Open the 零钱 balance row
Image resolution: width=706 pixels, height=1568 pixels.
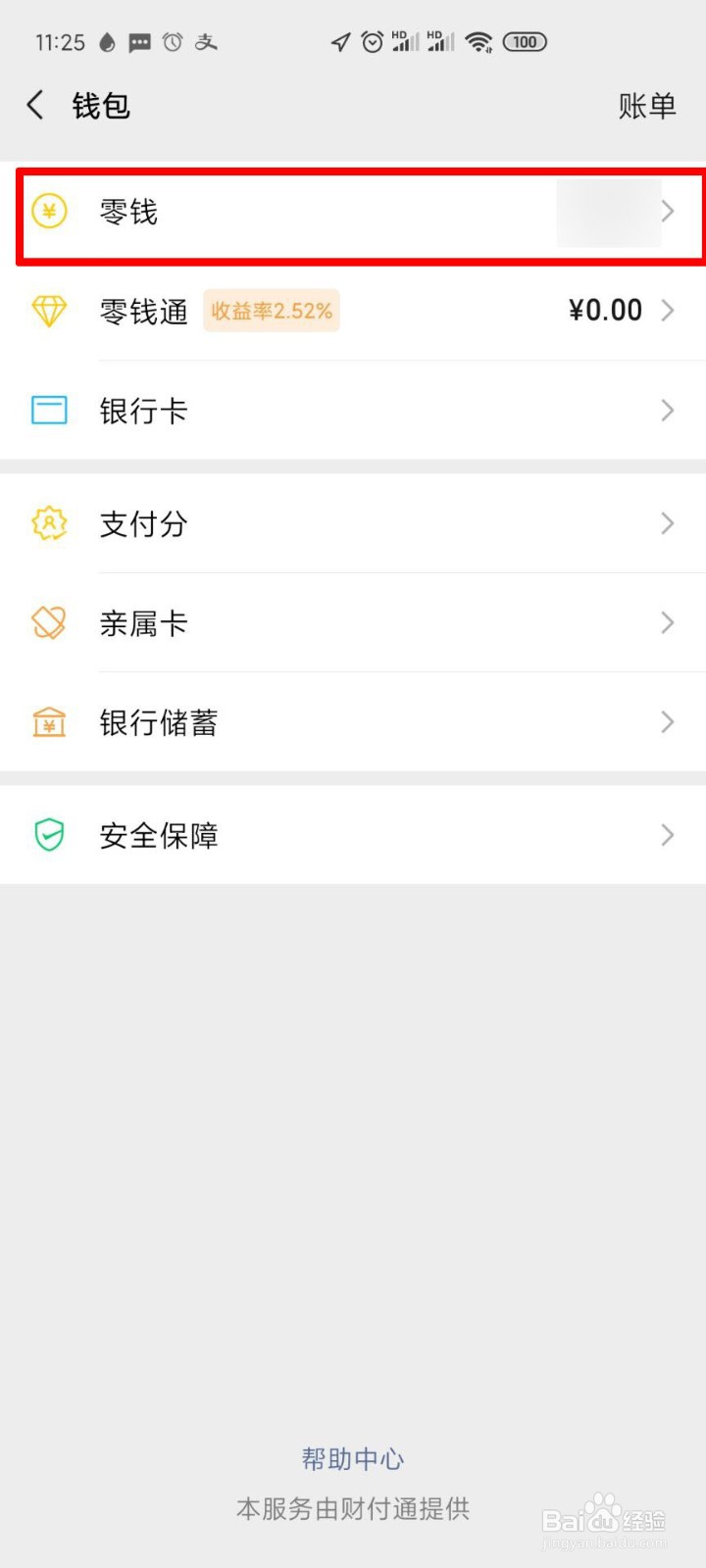(x=353, y=212)
